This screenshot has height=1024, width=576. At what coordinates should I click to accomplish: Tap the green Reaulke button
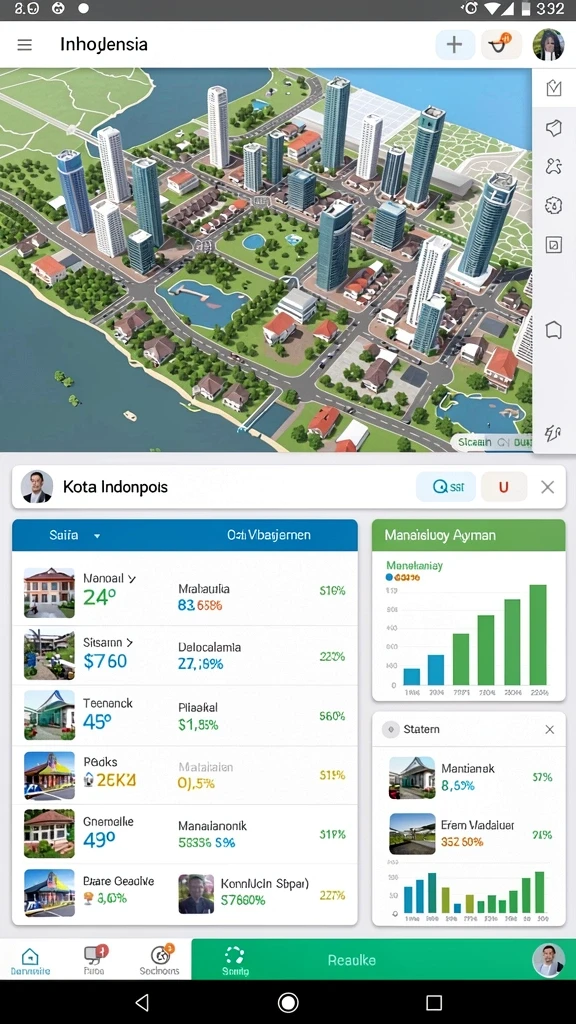(x=351, y=960)
